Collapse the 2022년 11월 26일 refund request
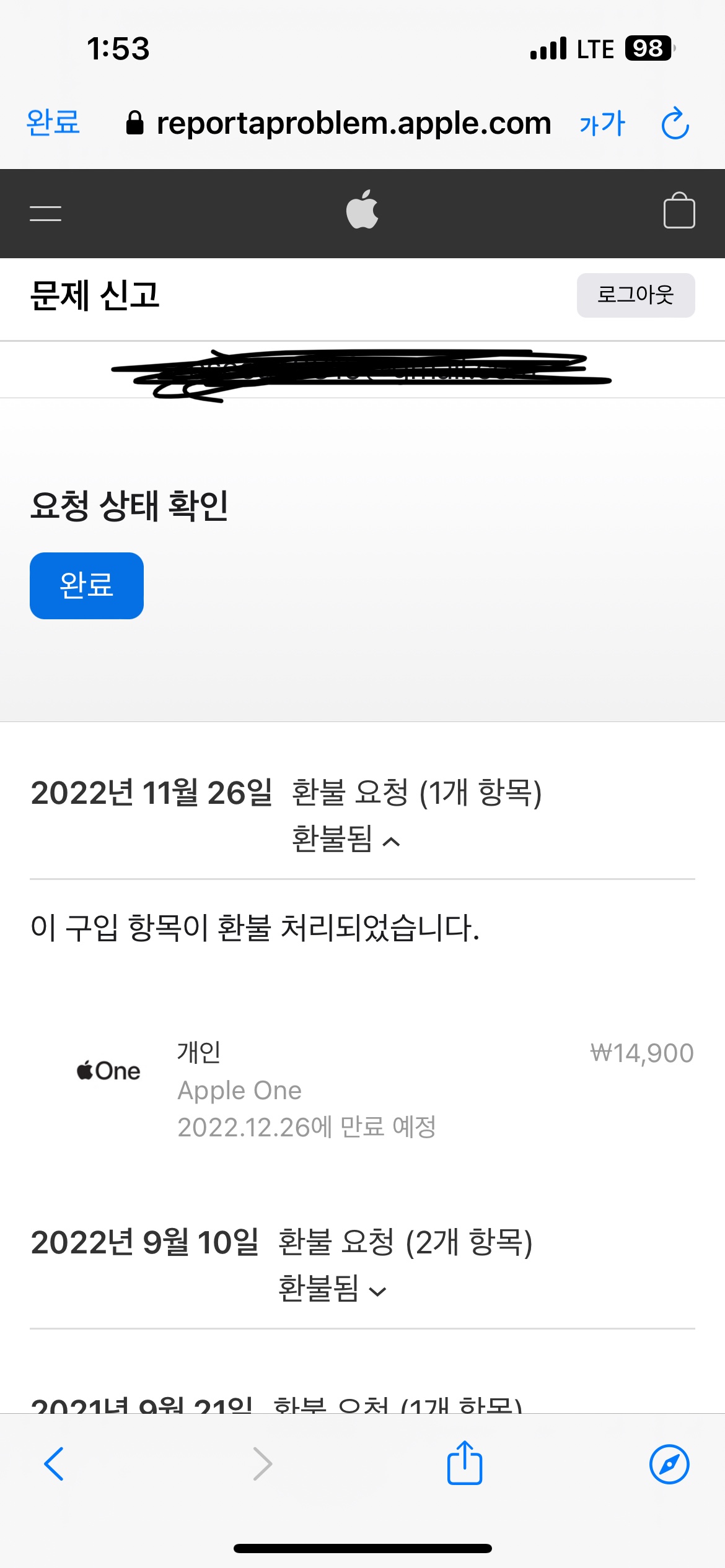 [346, 840]
